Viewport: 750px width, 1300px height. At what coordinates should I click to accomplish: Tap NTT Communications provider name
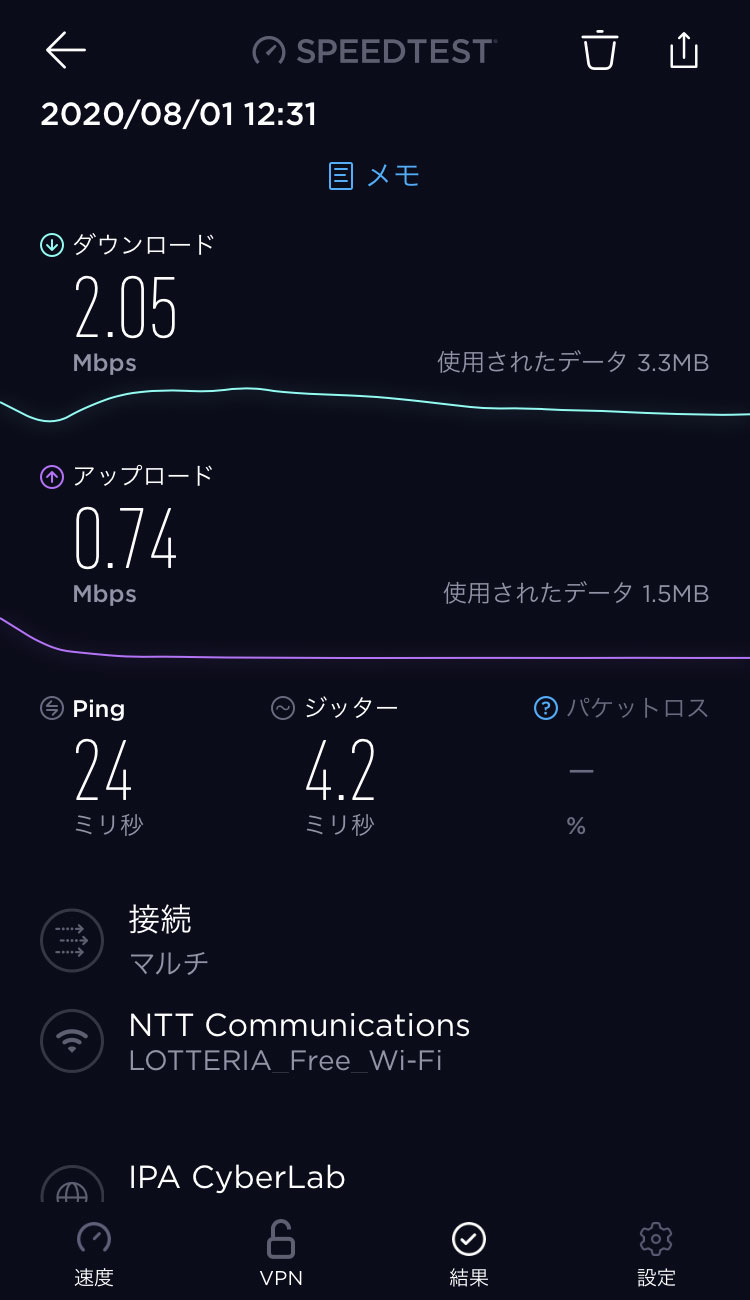(300, 1025)
